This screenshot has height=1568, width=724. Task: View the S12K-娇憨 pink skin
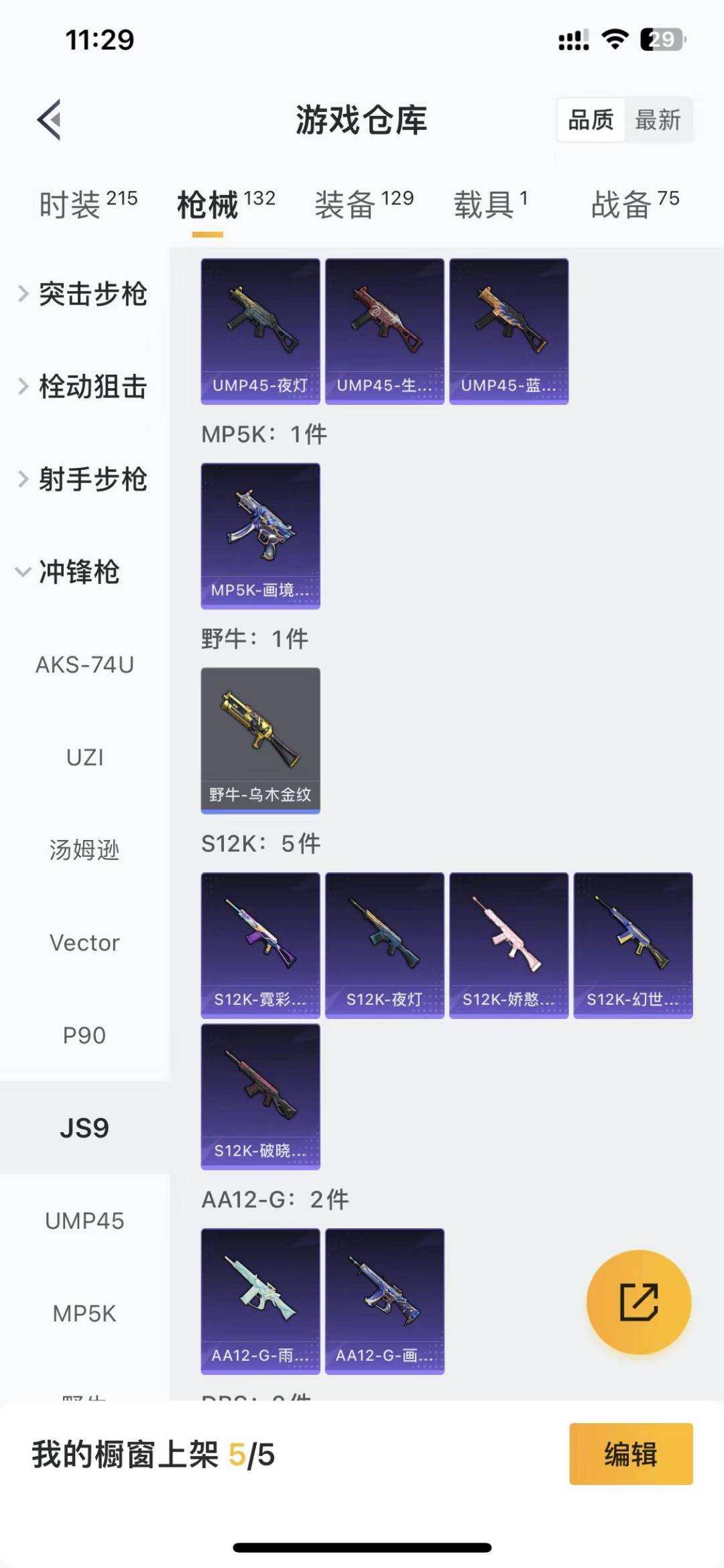coord(507,944)
